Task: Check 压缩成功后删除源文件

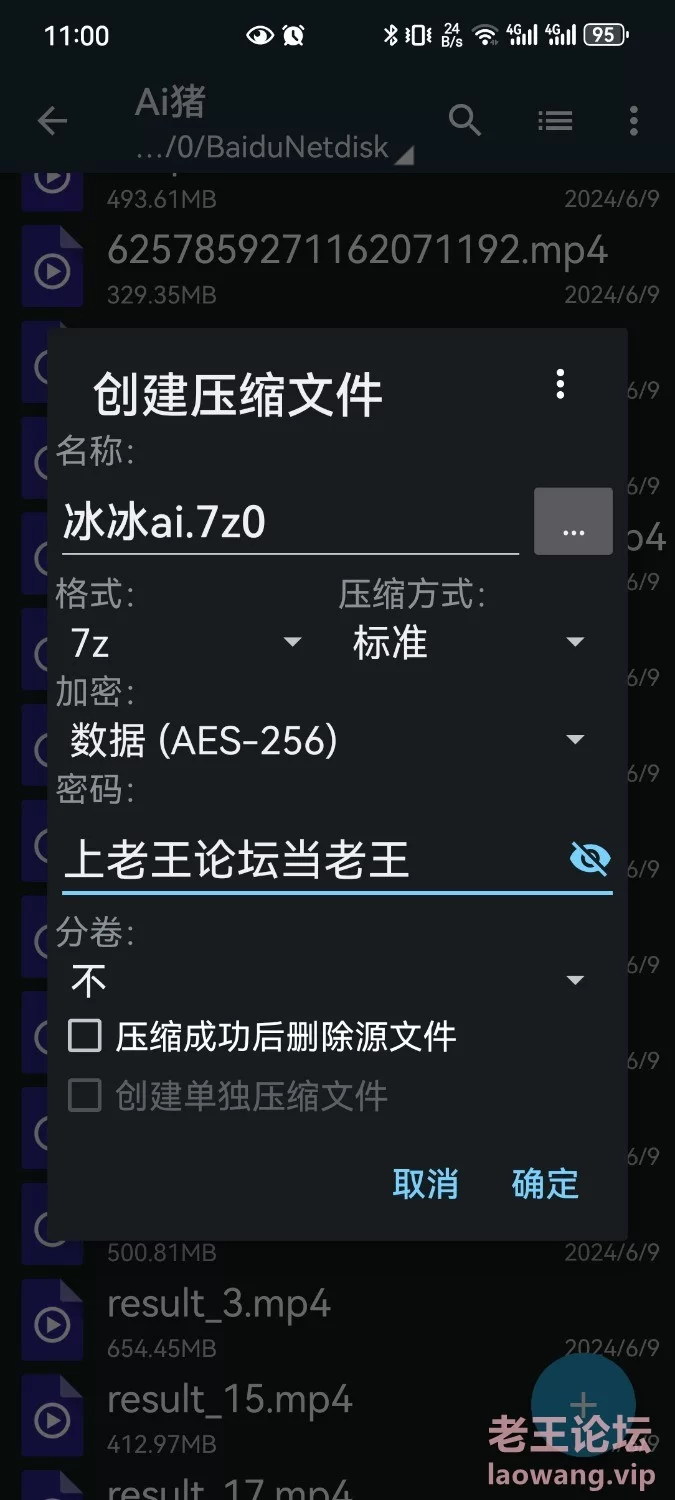Action: point(85,1036)
